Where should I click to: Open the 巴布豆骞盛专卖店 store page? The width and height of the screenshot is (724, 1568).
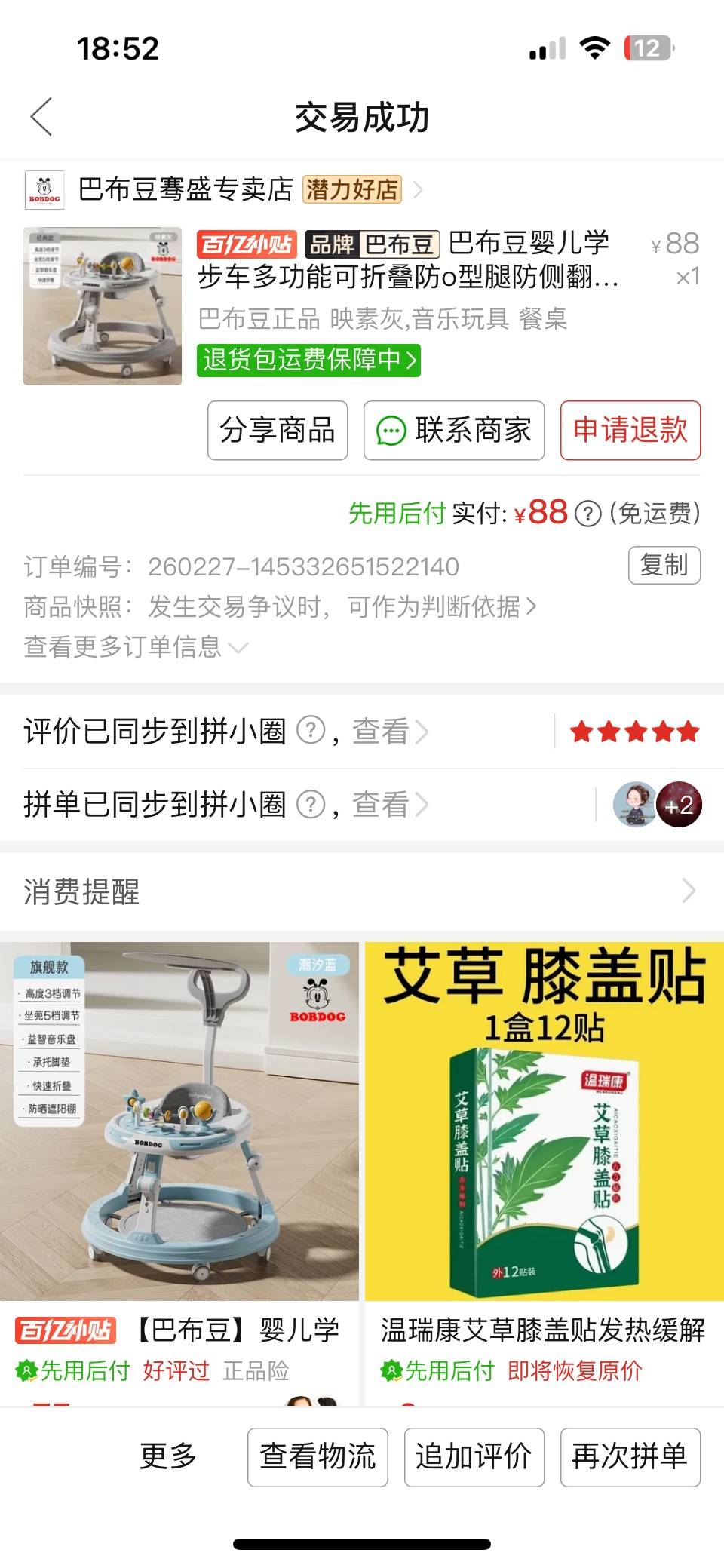click(185, 189)
